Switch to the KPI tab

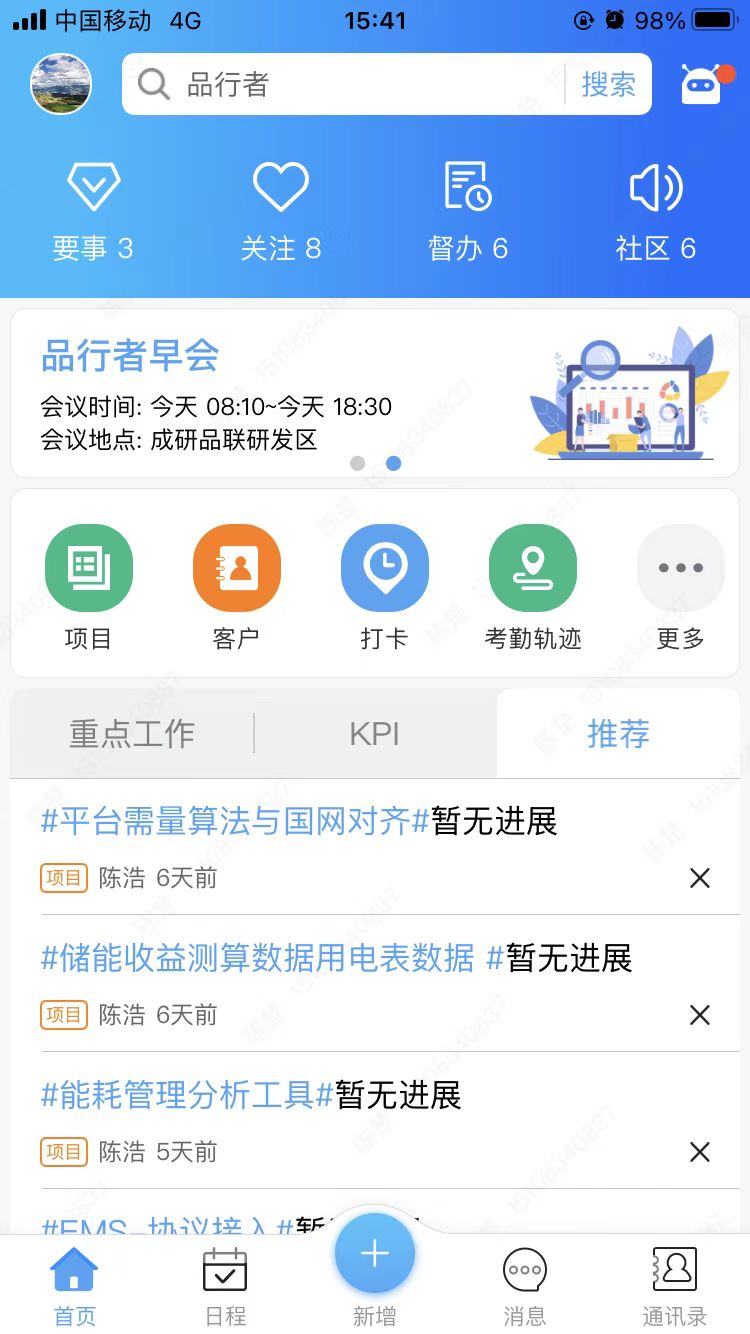click(374, 733)
